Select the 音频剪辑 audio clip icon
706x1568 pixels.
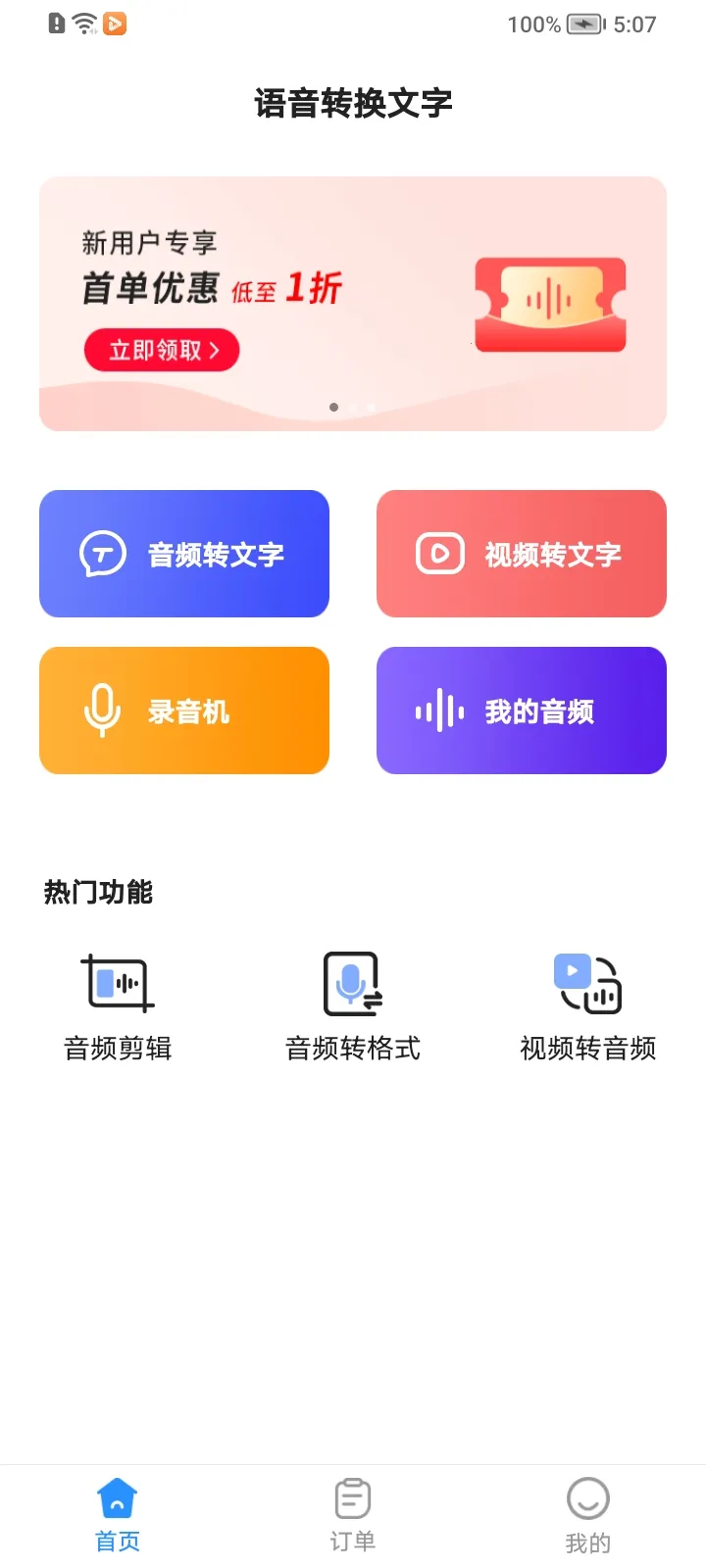pyautogui.click(x=118, y=983)
